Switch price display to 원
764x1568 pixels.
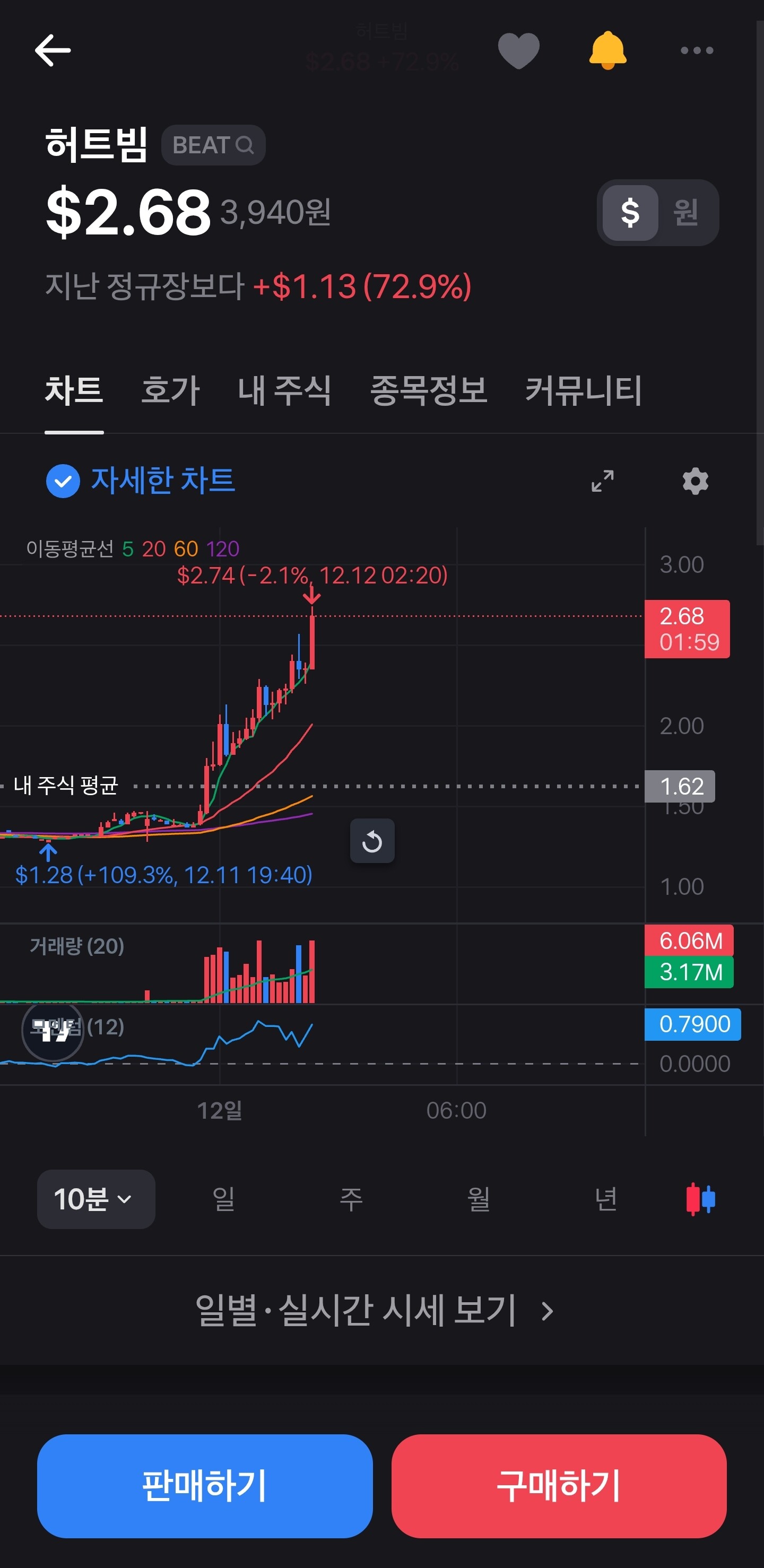pyautogui.click(x=685, y=212)
